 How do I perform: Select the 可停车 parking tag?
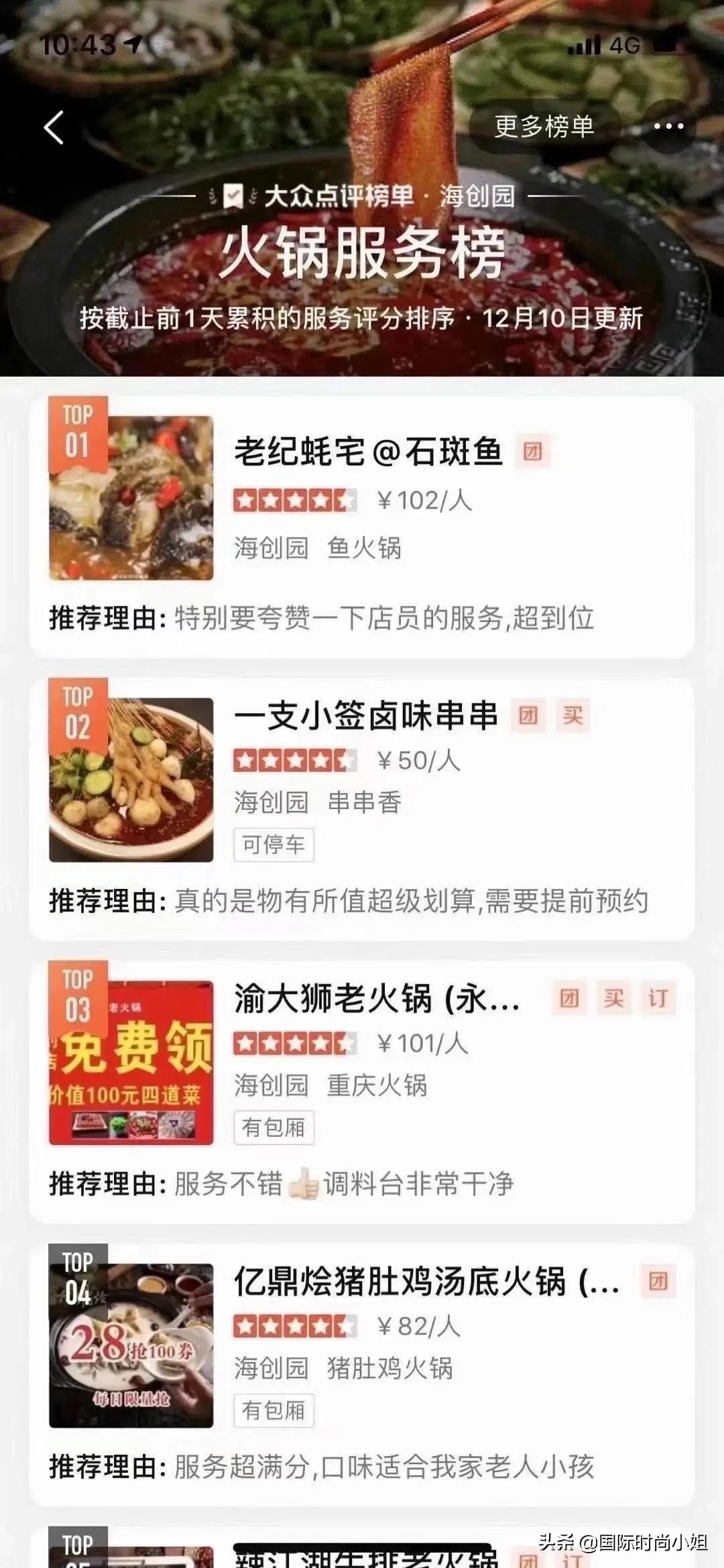[274, 845]
